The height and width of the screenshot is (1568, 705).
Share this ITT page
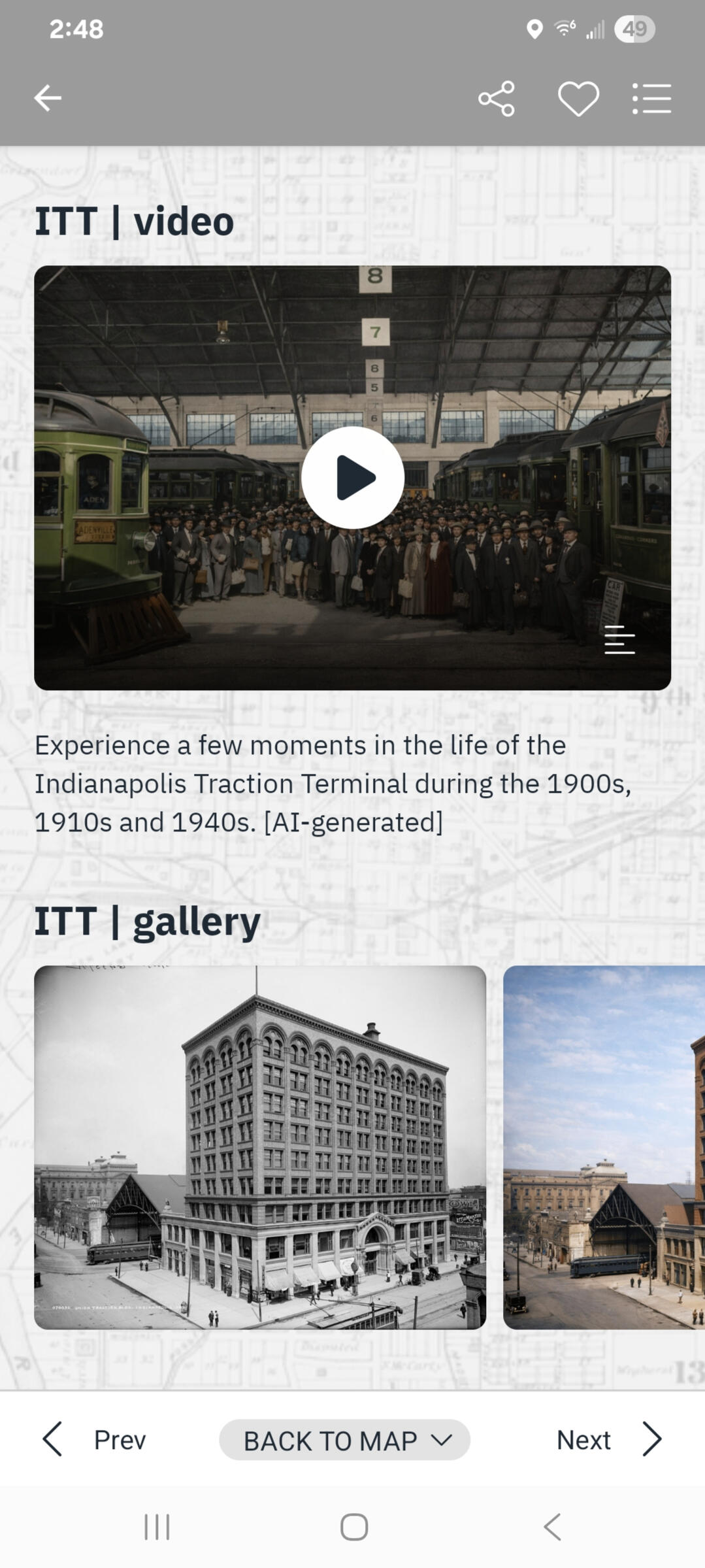point(497,99)
